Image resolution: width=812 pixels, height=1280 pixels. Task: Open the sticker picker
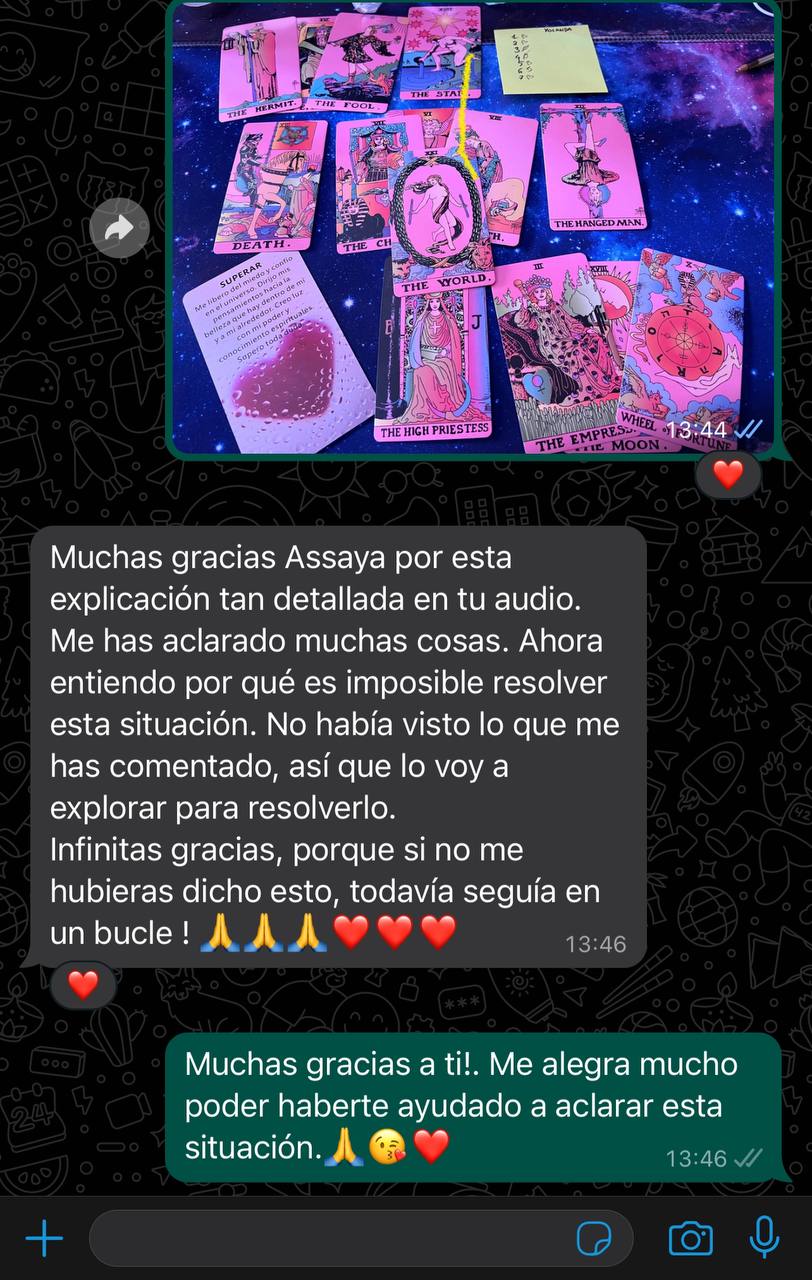click(595, 1239)
